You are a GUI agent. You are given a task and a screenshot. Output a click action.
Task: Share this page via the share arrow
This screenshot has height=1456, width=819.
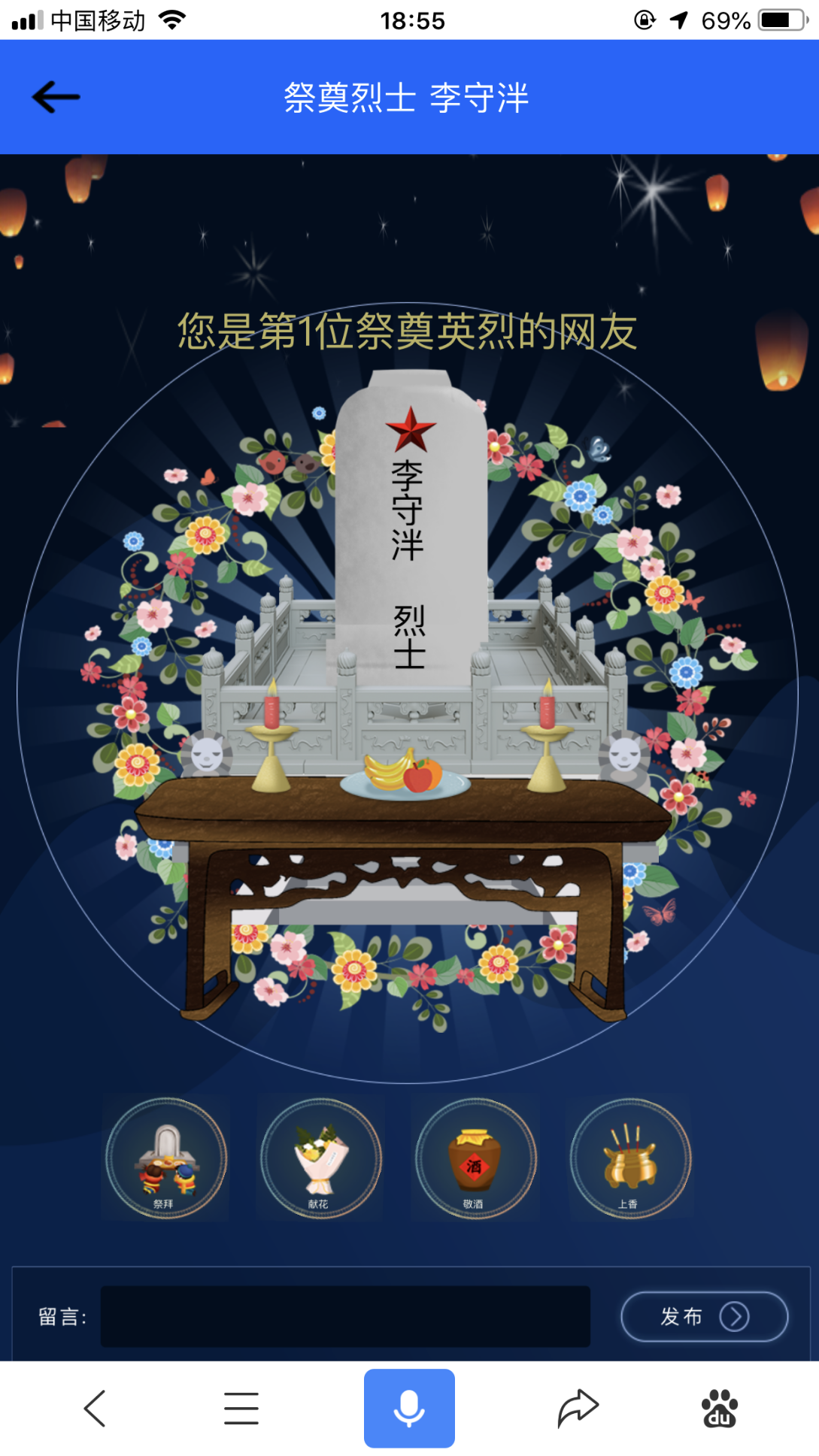[577, 1408]
